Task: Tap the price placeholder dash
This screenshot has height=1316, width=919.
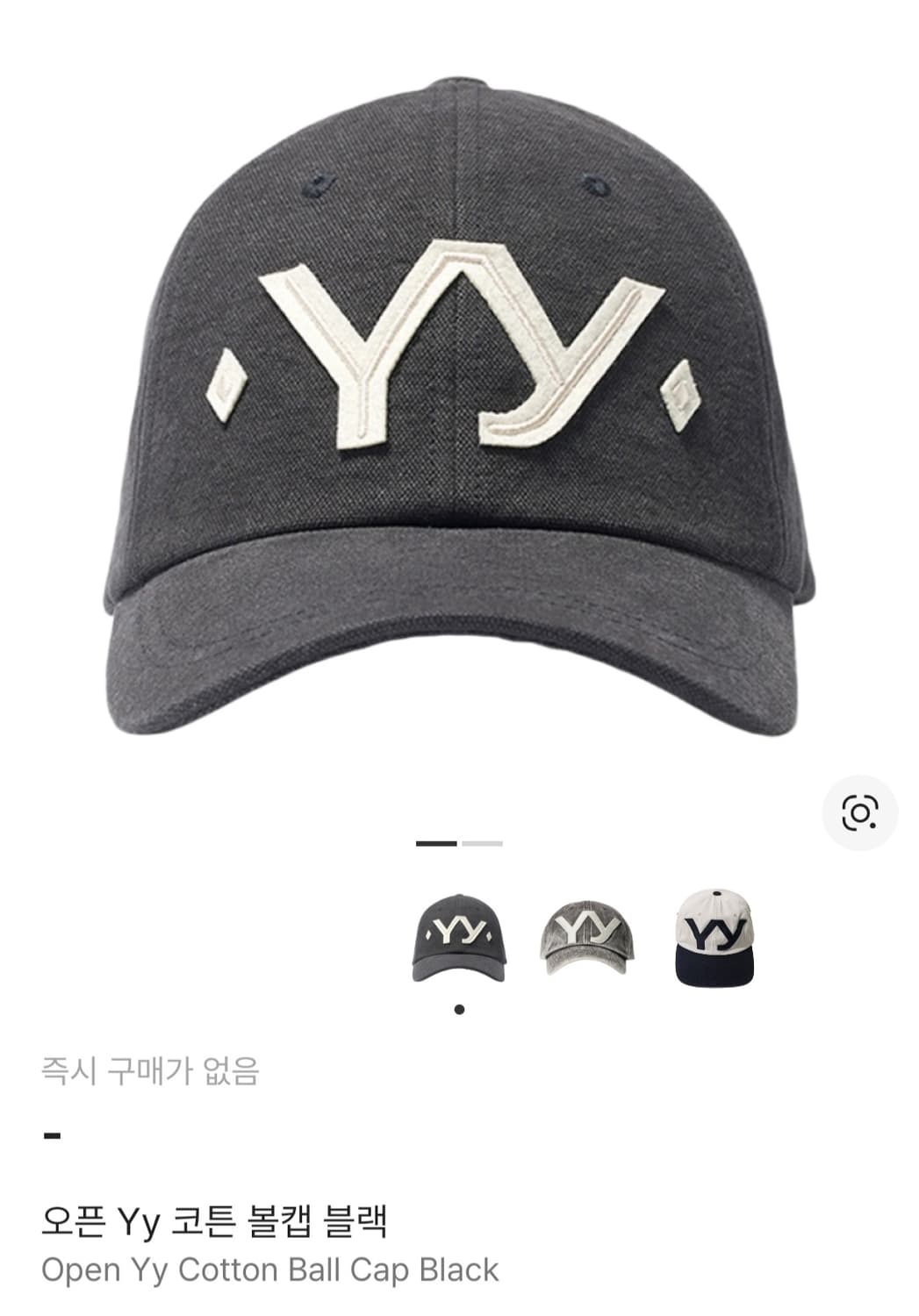Action: (53, 1136)
